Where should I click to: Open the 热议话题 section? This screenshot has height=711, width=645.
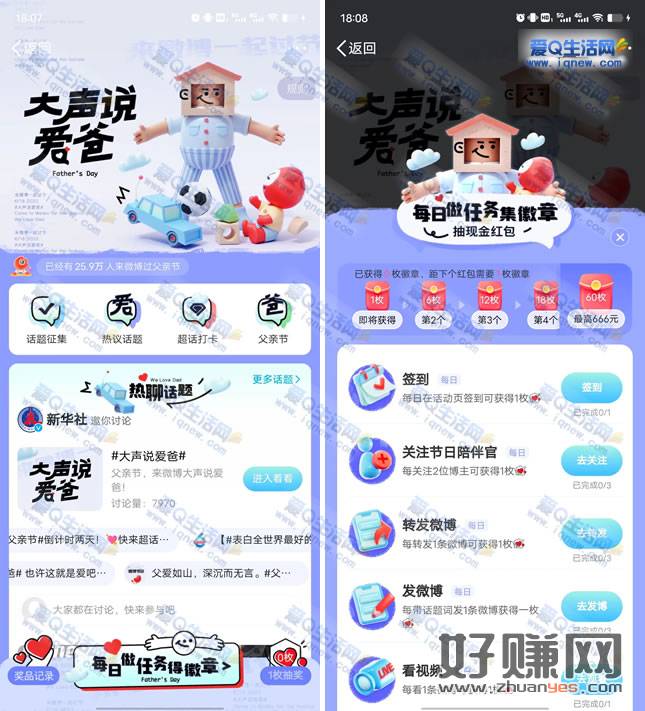pyautogui.click(x=121, y=319)
